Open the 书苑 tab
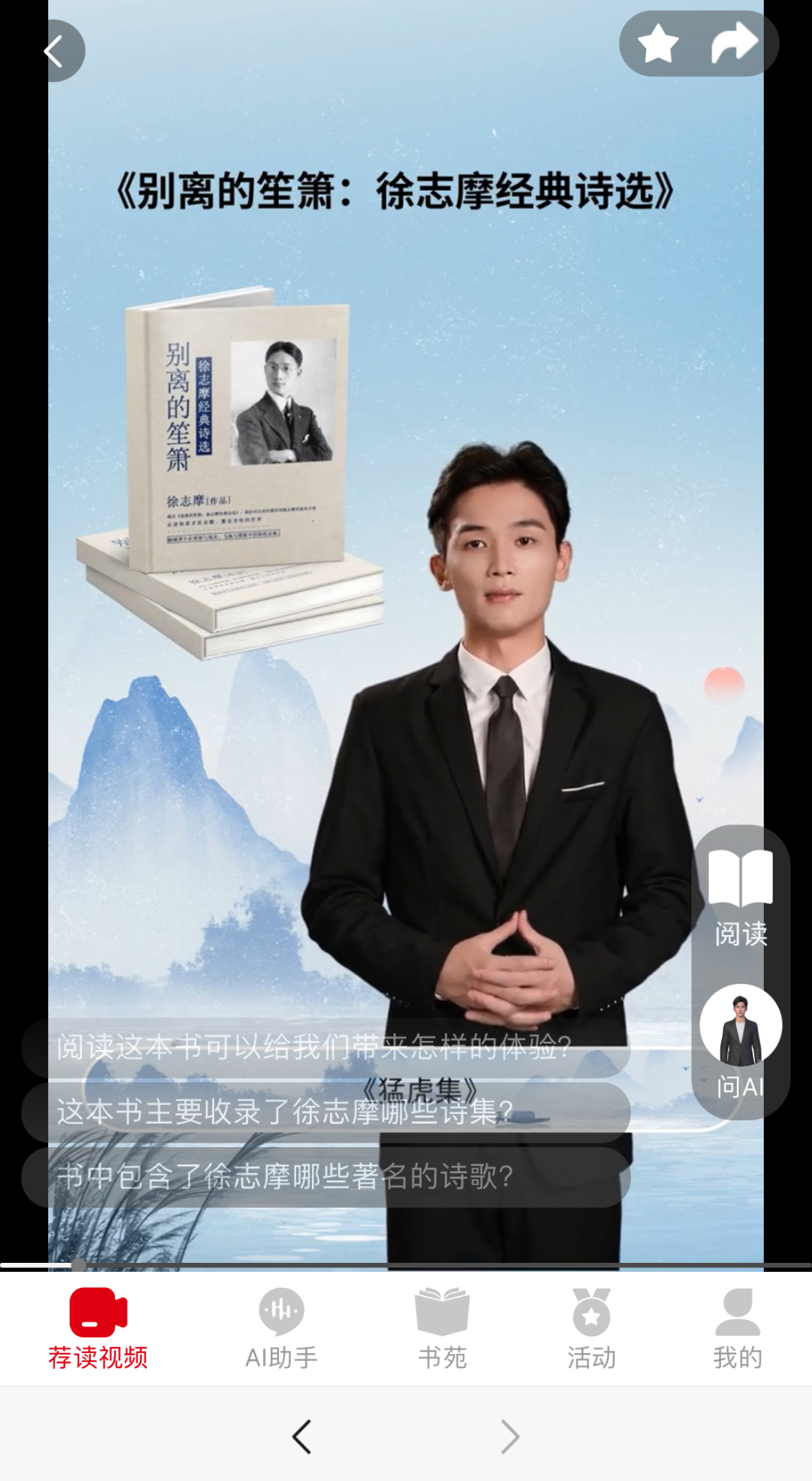812x1481 pixels. coord(442,1328)
